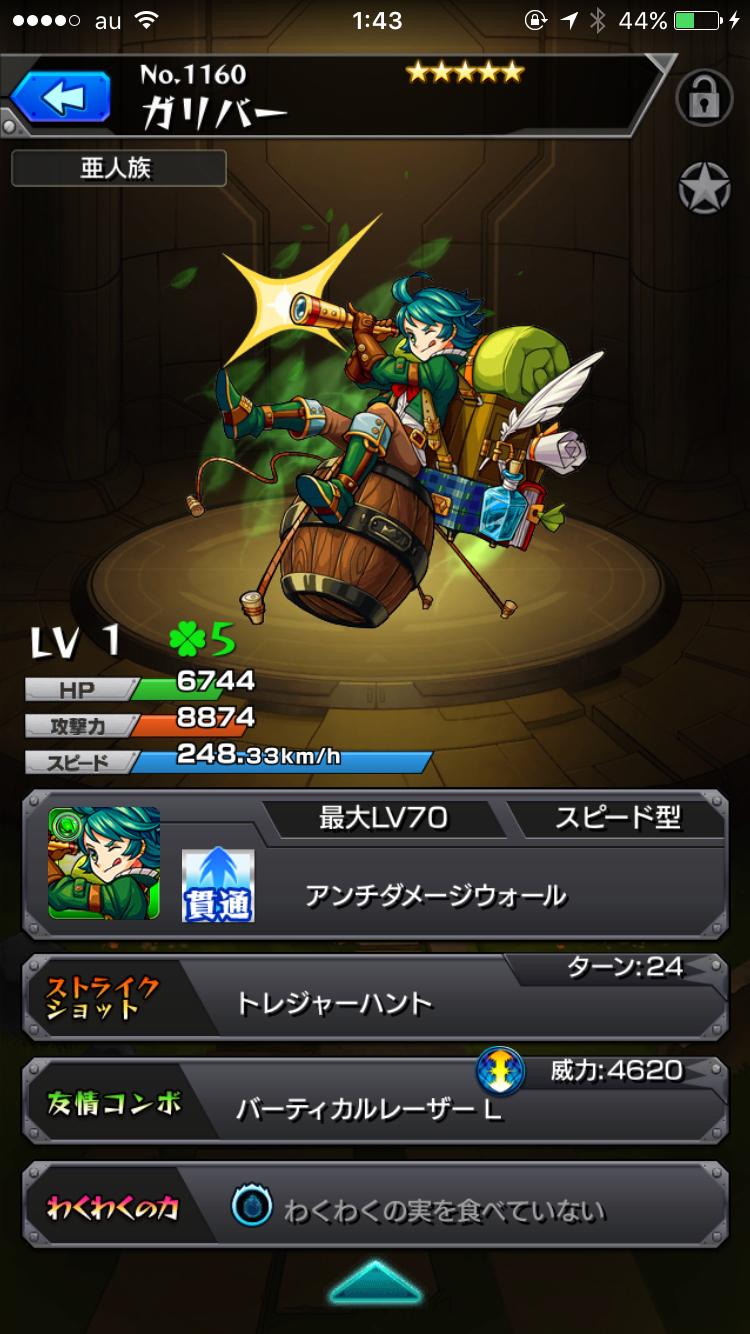The width and height of the screenshot is (750, 1334).
Task: Tap the star favorite icon
Action: click(x=704, y=188)
